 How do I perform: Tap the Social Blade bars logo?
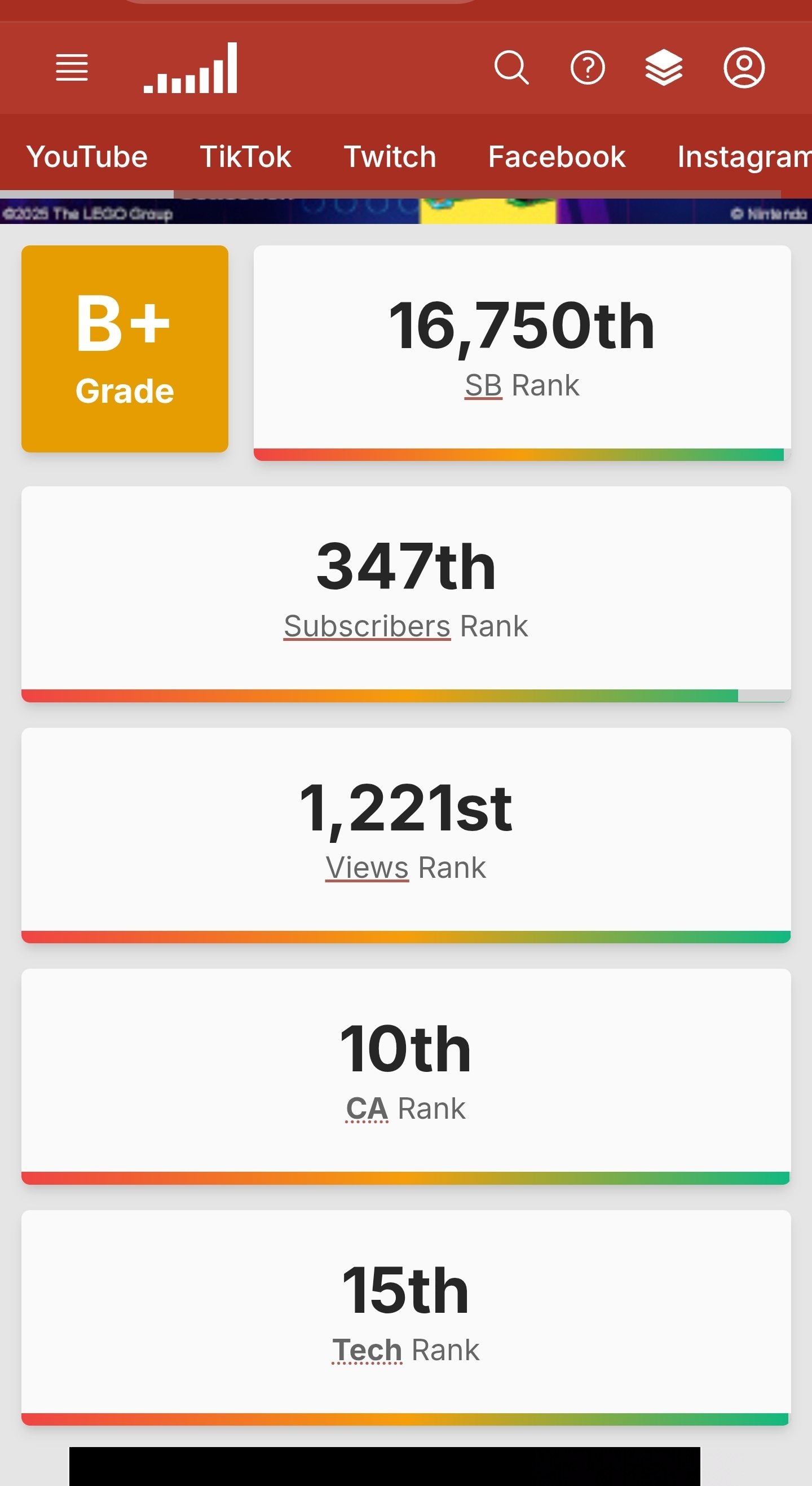click(191, 68)
